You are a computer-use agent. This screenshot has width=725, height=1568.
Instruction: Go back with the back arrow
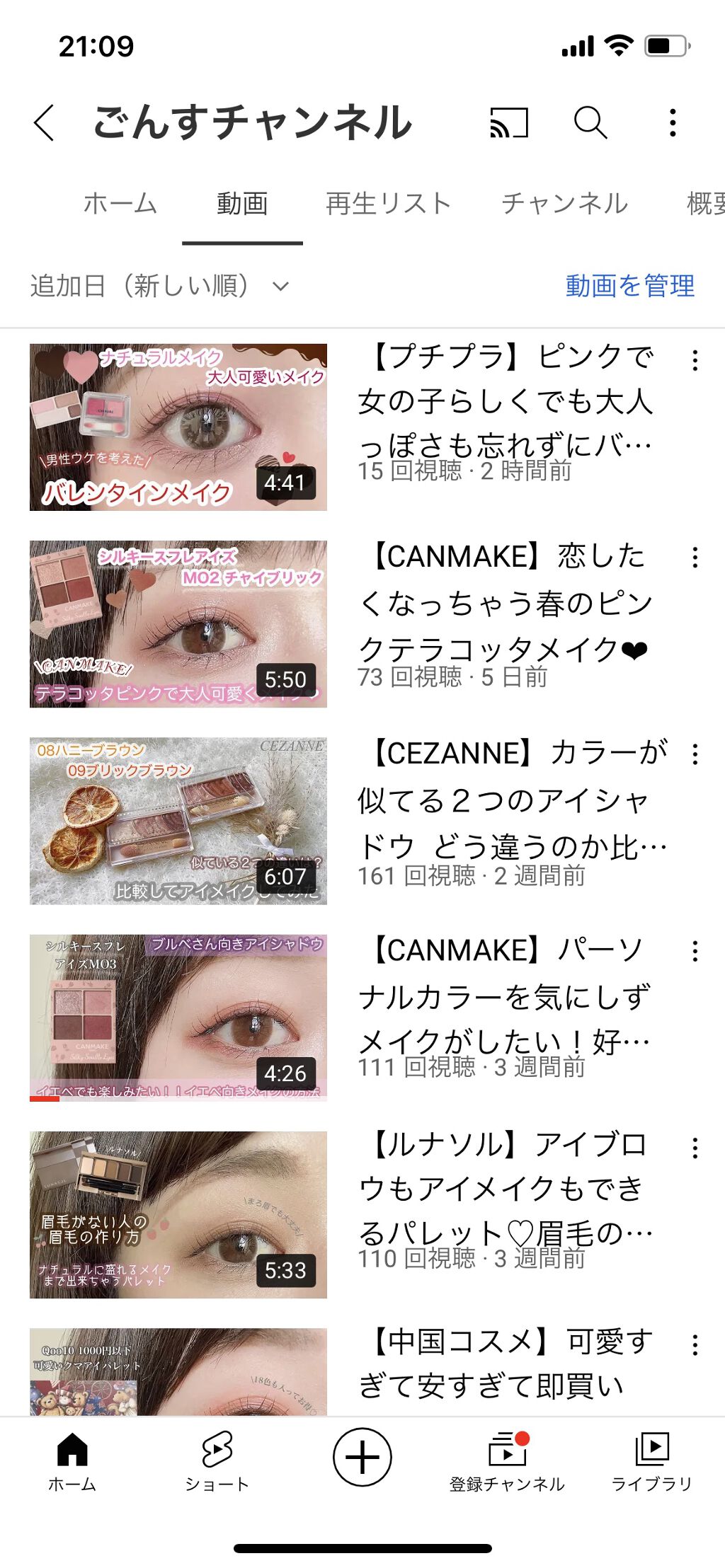(x=42, y=123)
